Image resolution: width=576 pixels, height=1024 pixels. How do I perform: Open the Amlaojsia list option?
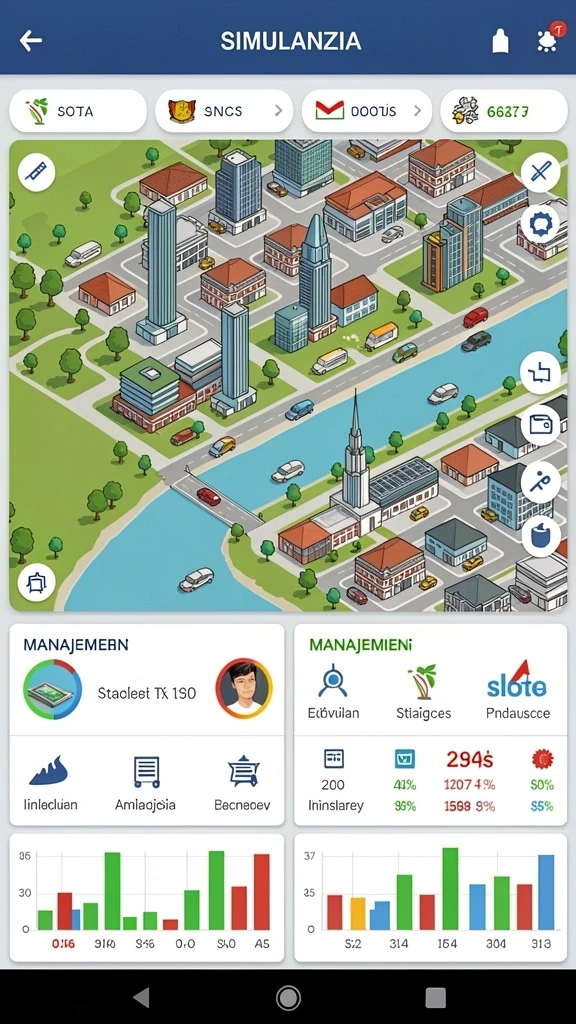coord(146,782)
